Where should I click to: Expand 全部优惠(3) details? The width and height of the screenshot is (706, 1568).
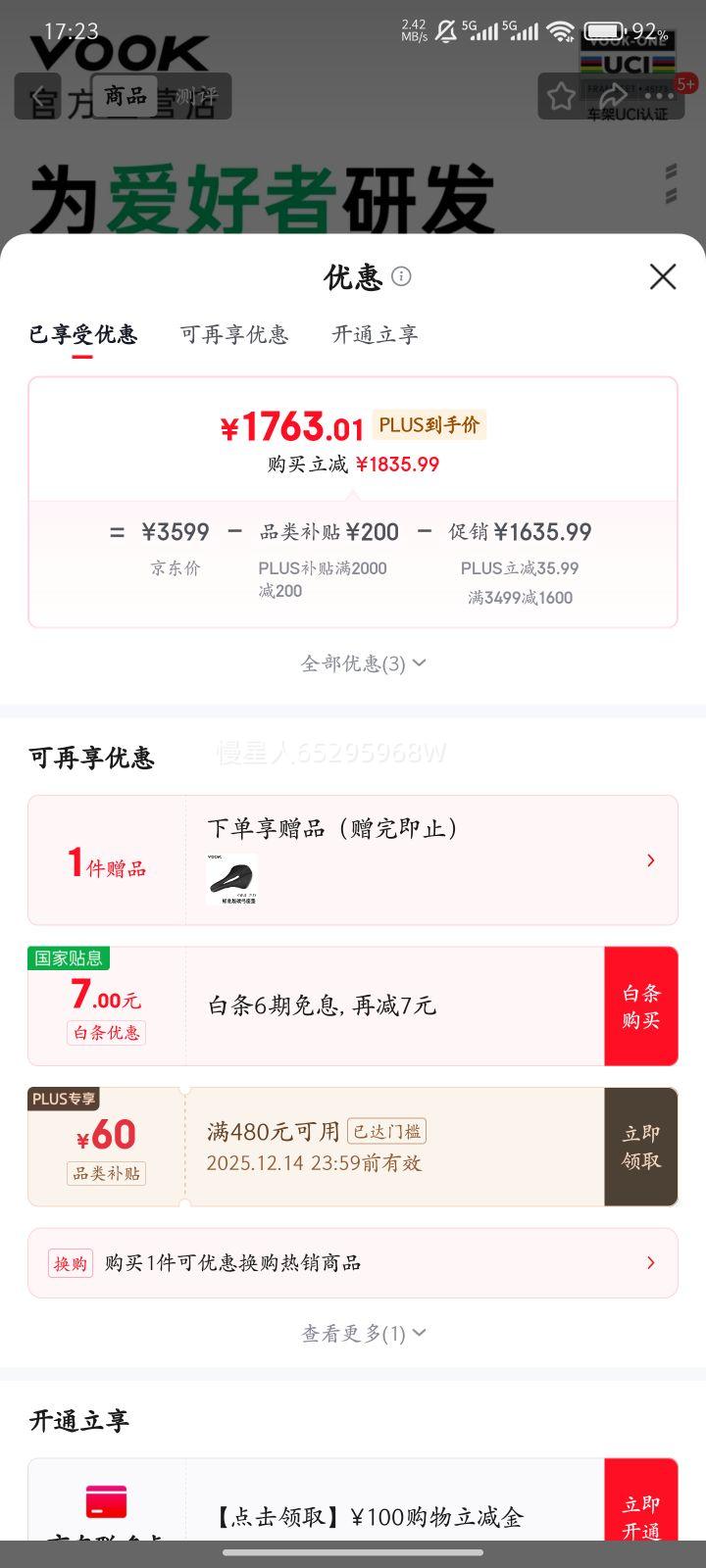click(363, 662)
